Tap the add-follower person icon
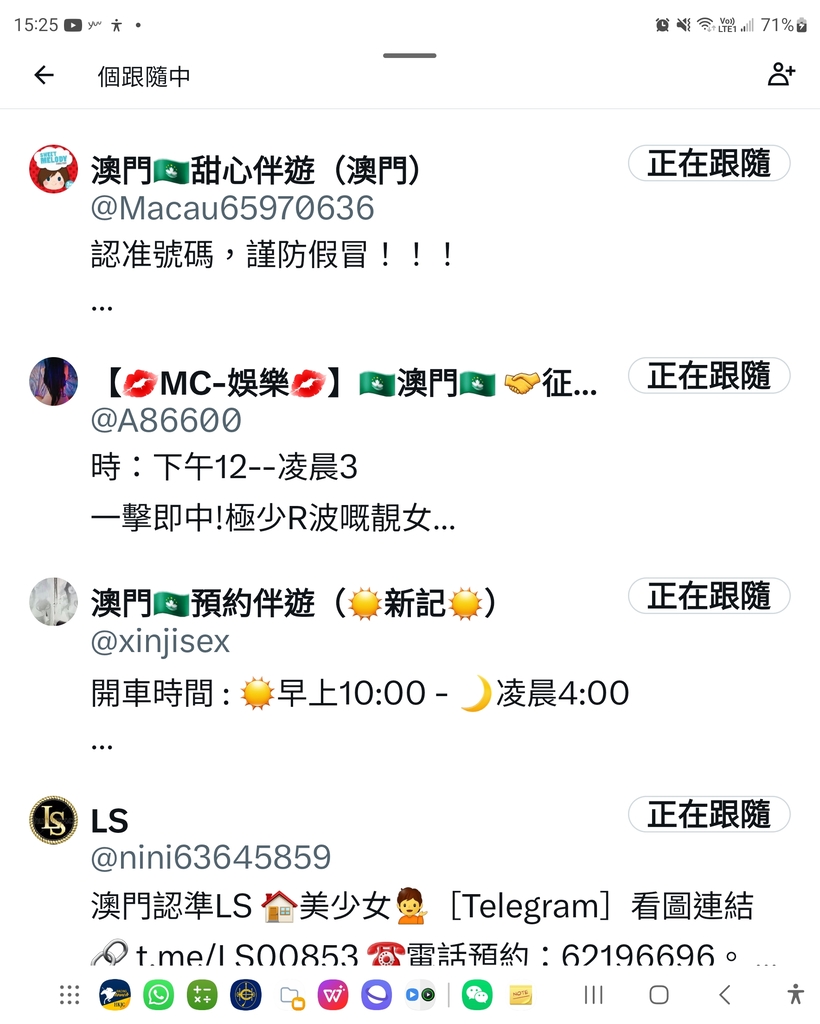 click(781, 73)
